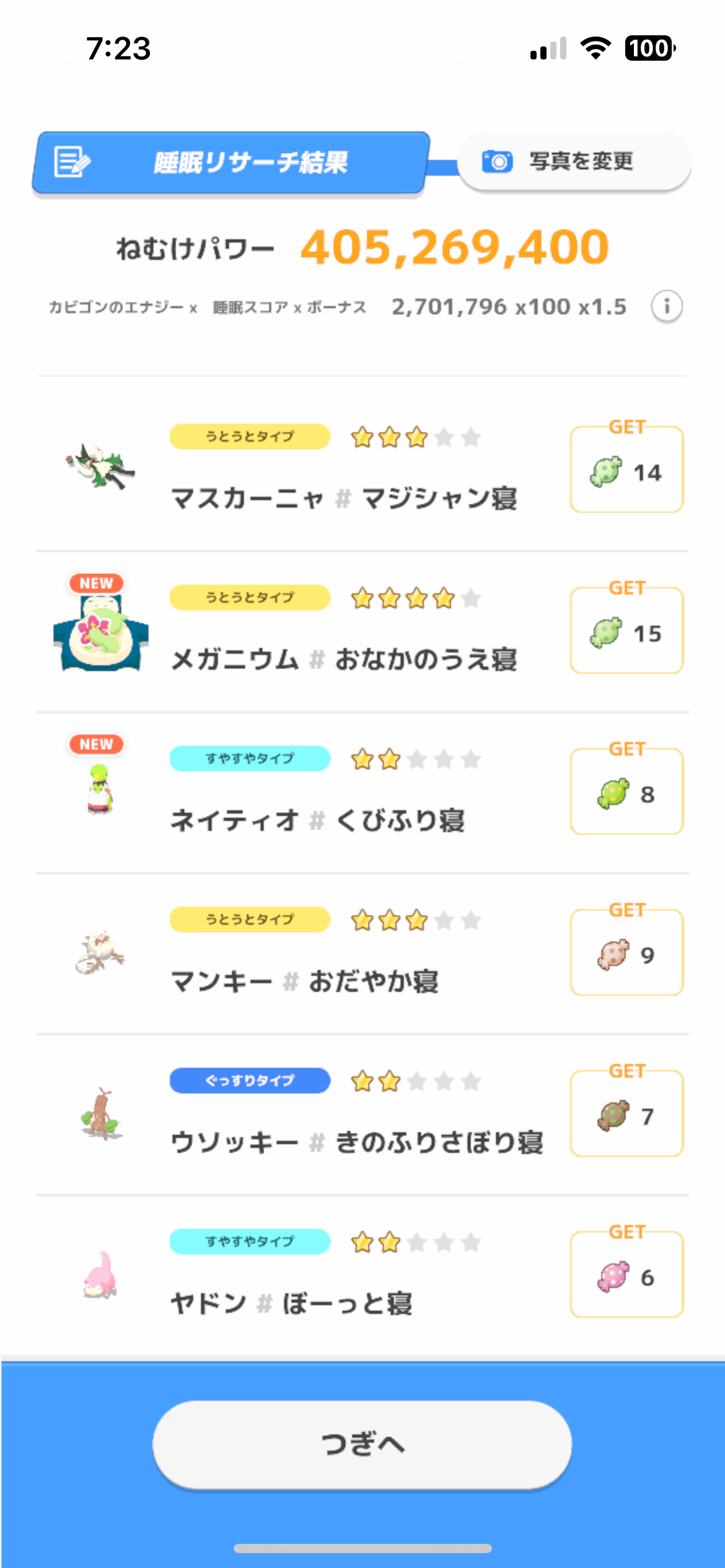
Task: Open the ねむけパワー calculation info icon
Action: [x=667, y=307]
